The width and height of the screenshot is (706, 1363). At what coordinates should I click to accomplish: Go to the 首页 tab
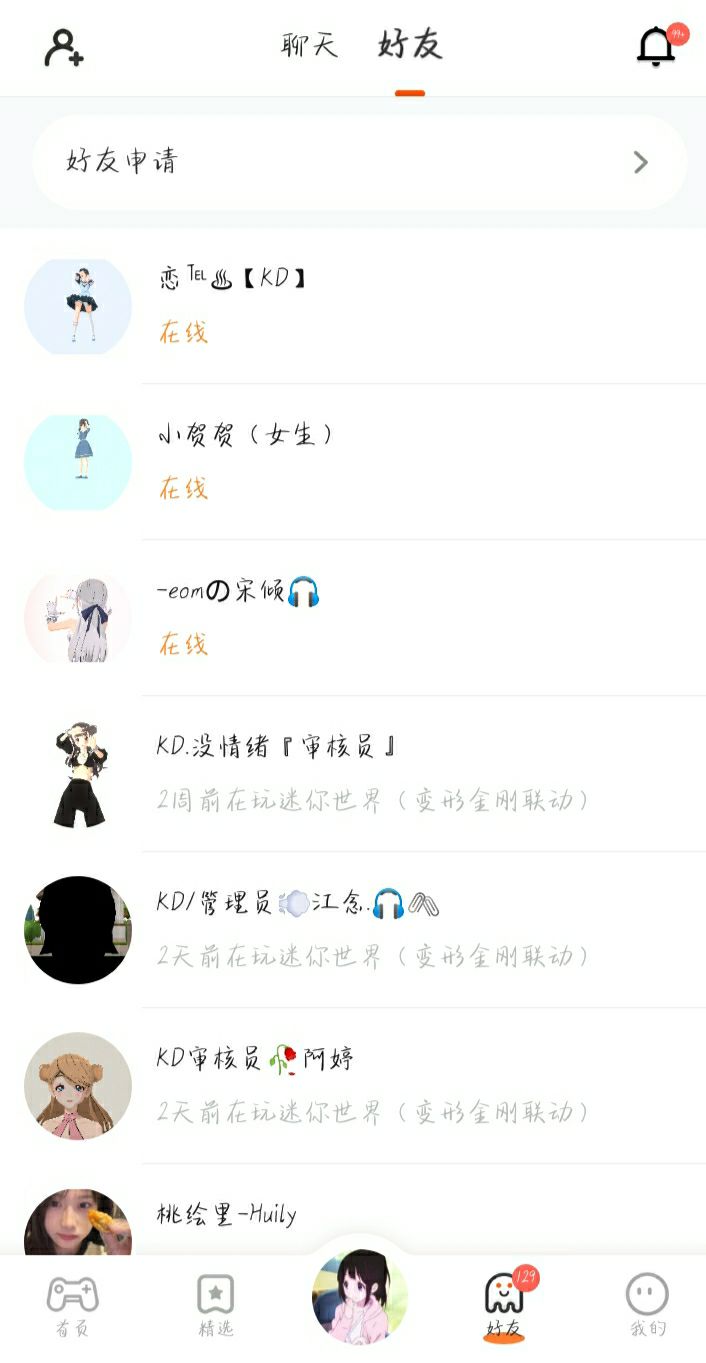coord(72,1307)
